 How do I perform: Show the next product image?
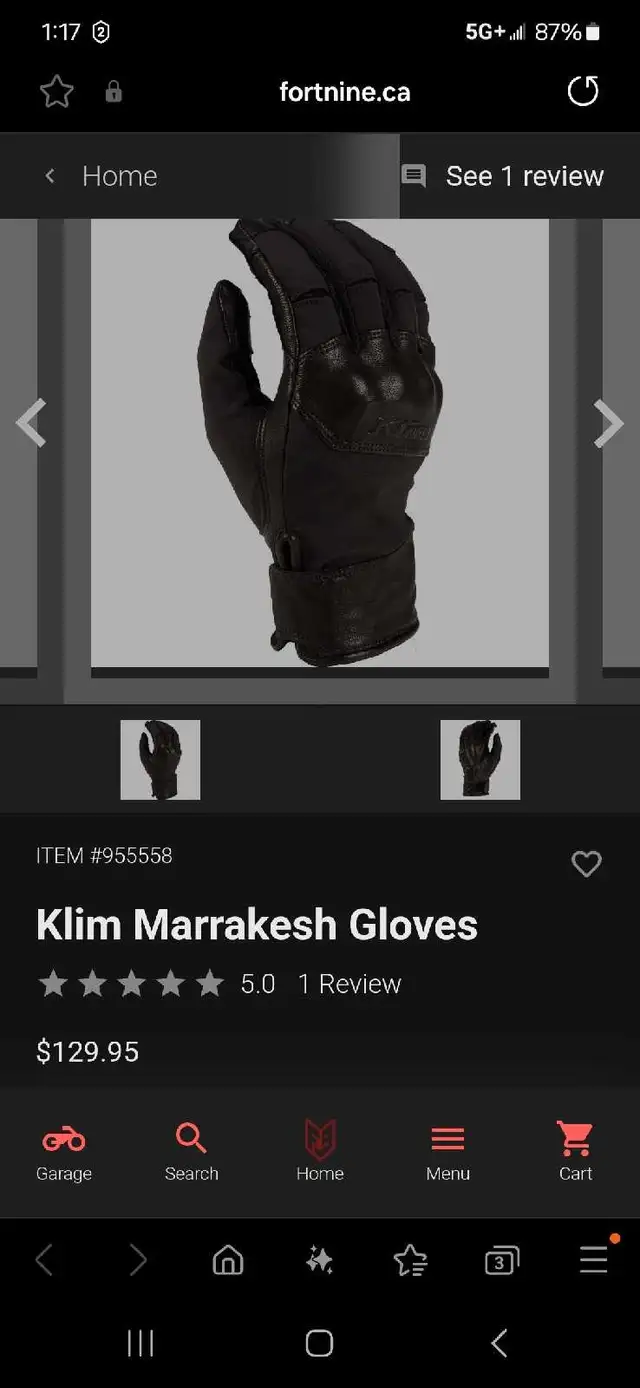tap(608, 423)
